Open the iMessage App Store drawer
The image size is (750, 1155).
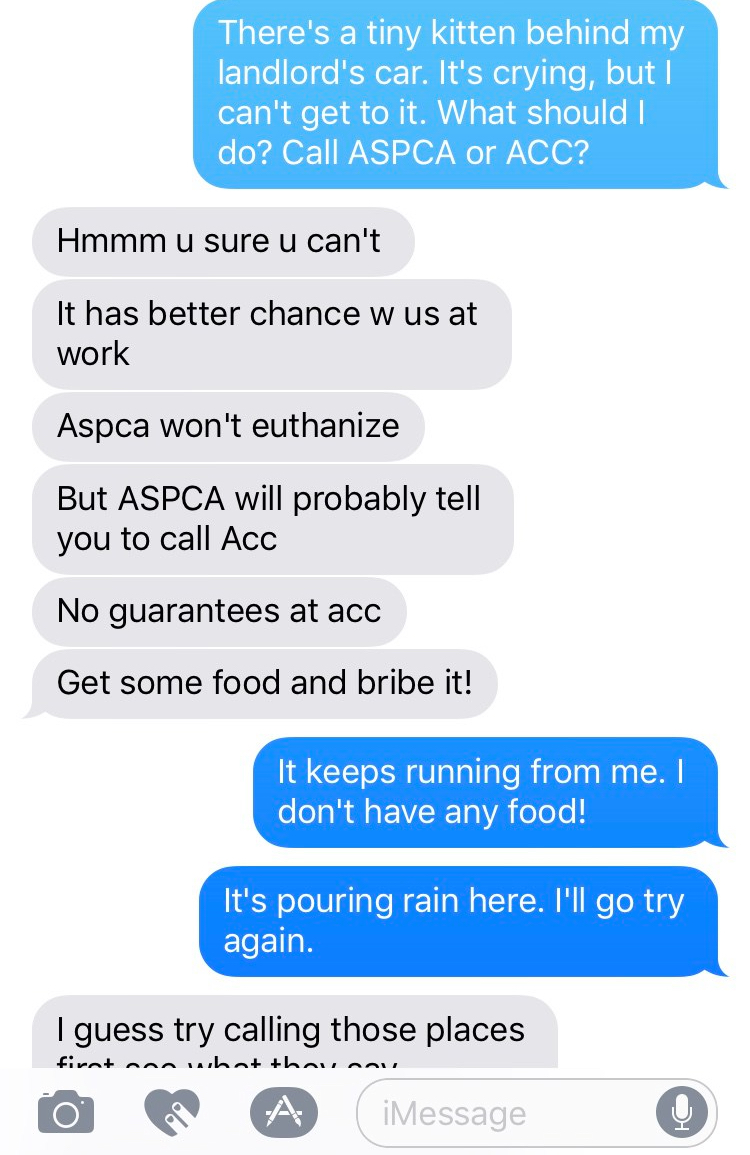pos(283,1112)
